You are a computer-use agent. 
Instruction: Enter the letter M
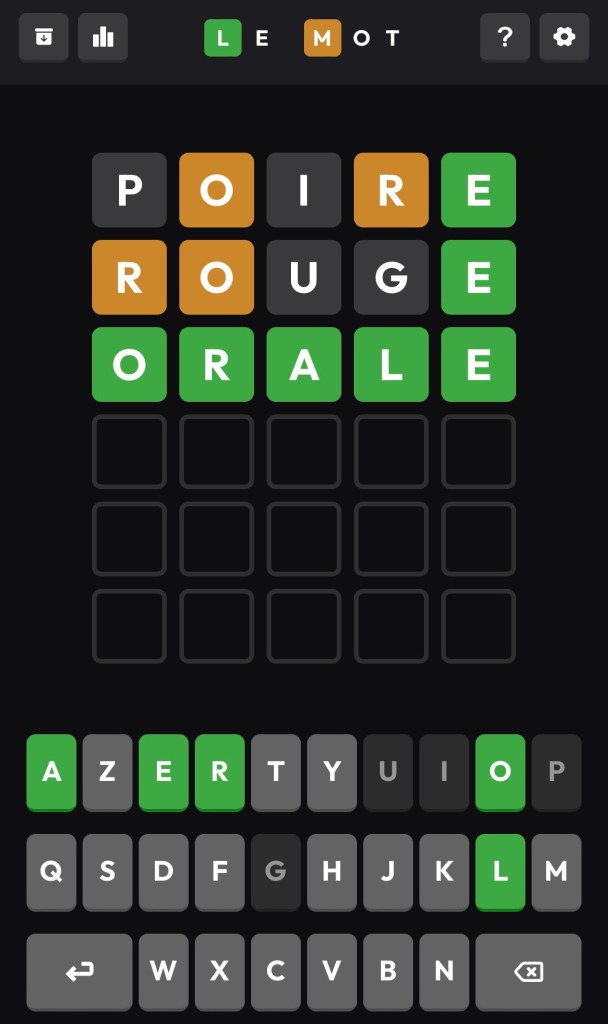(556, 872)
